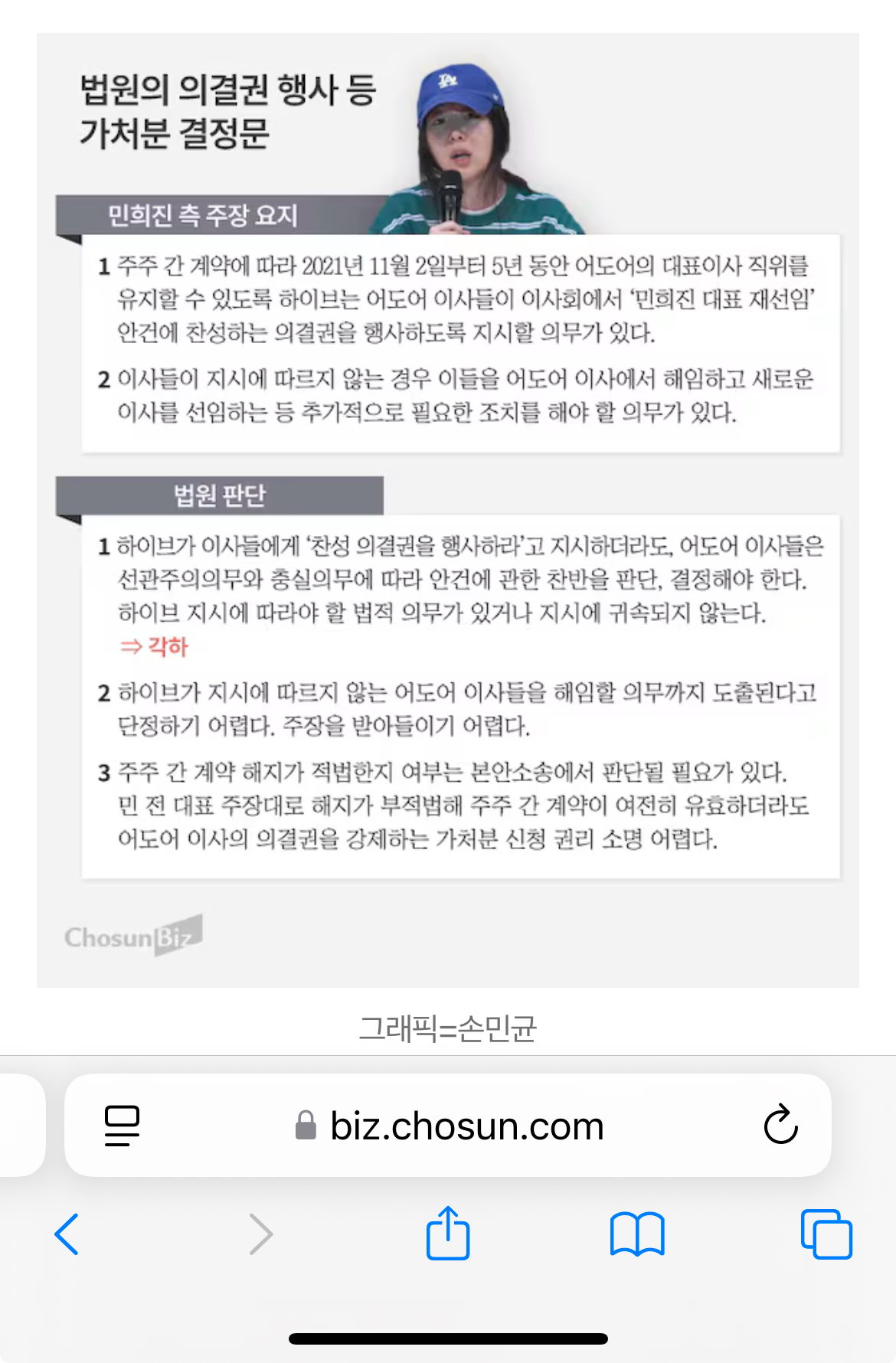Go back to the previous page
The height and width of the screenshot is (1363, 896).
point(67,1234)
